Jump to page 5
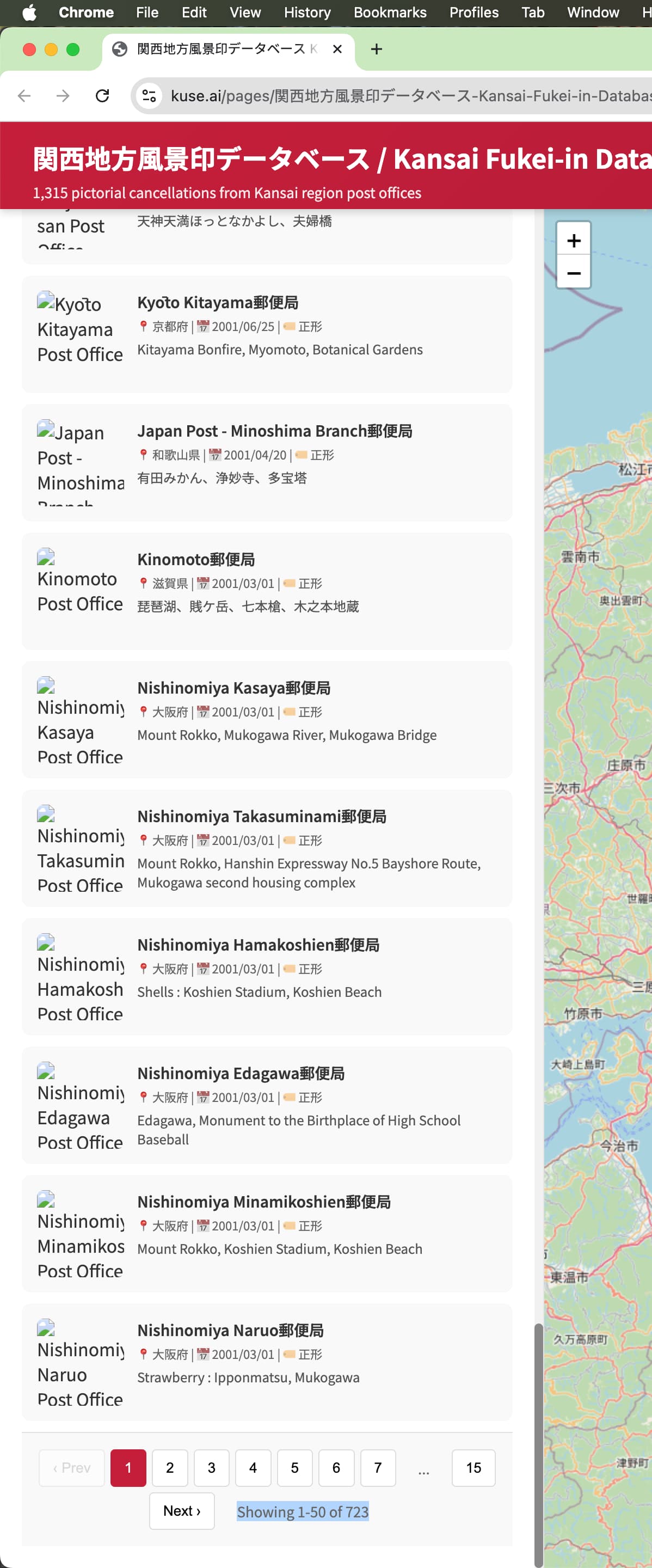The width and height of the screenshot is (652, 1568). point(294,1468)
